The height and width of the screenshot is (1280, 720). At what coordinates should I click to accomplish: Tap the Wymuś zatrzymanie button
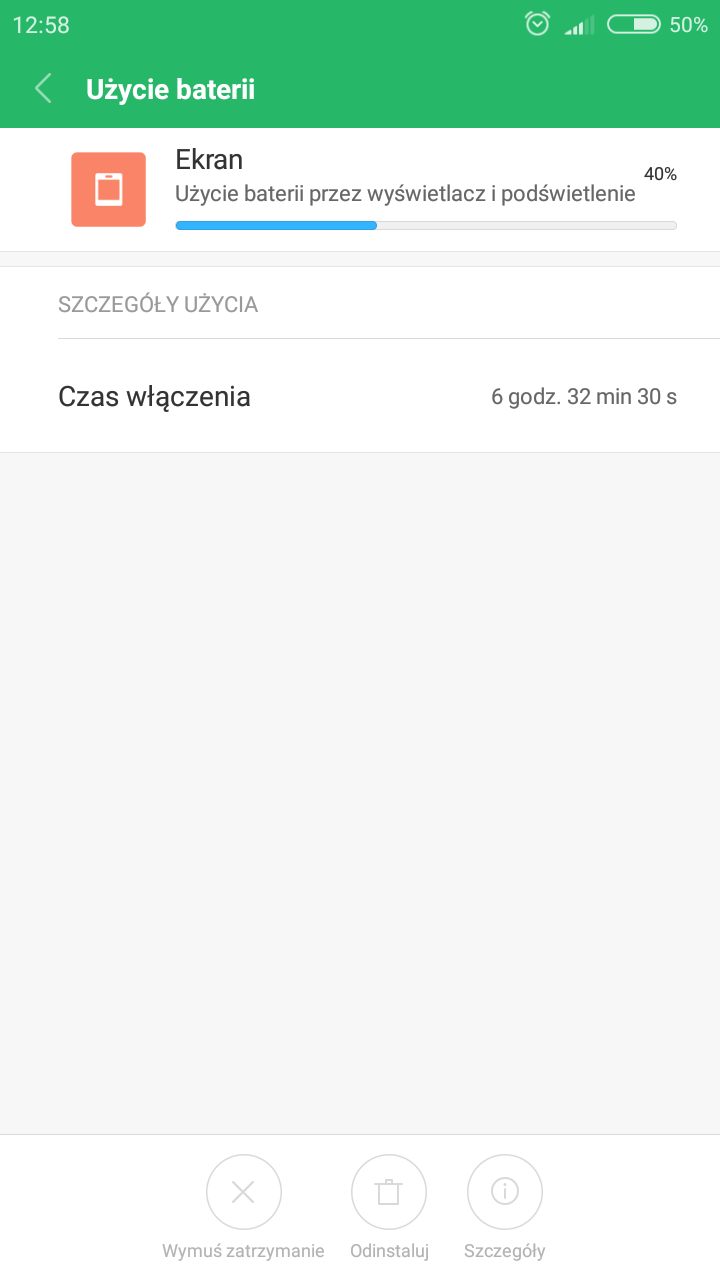(243, 1192)
